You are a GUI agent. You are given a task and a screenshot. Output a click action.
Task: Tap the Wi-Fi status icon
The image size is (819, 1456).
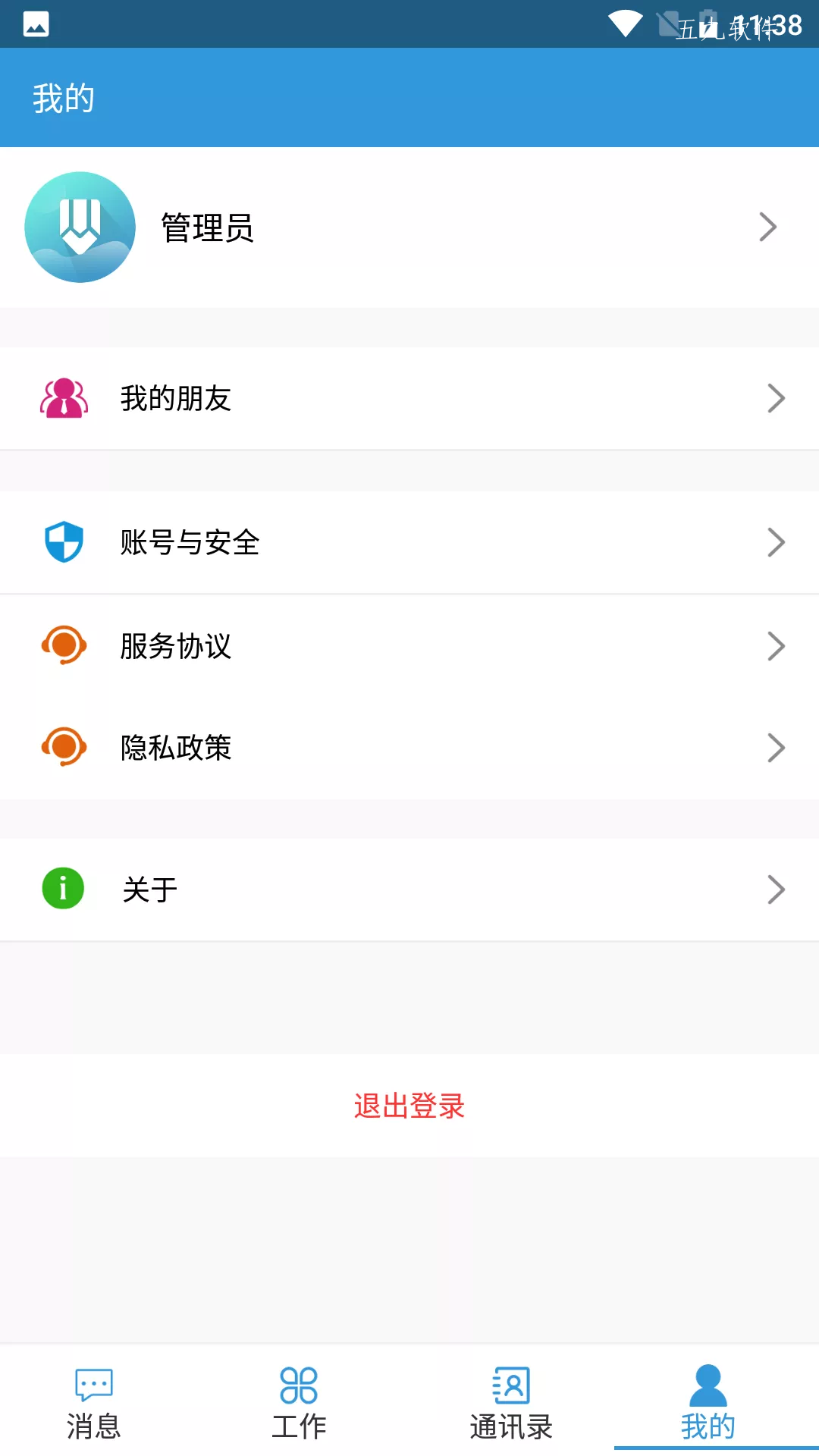624,24
